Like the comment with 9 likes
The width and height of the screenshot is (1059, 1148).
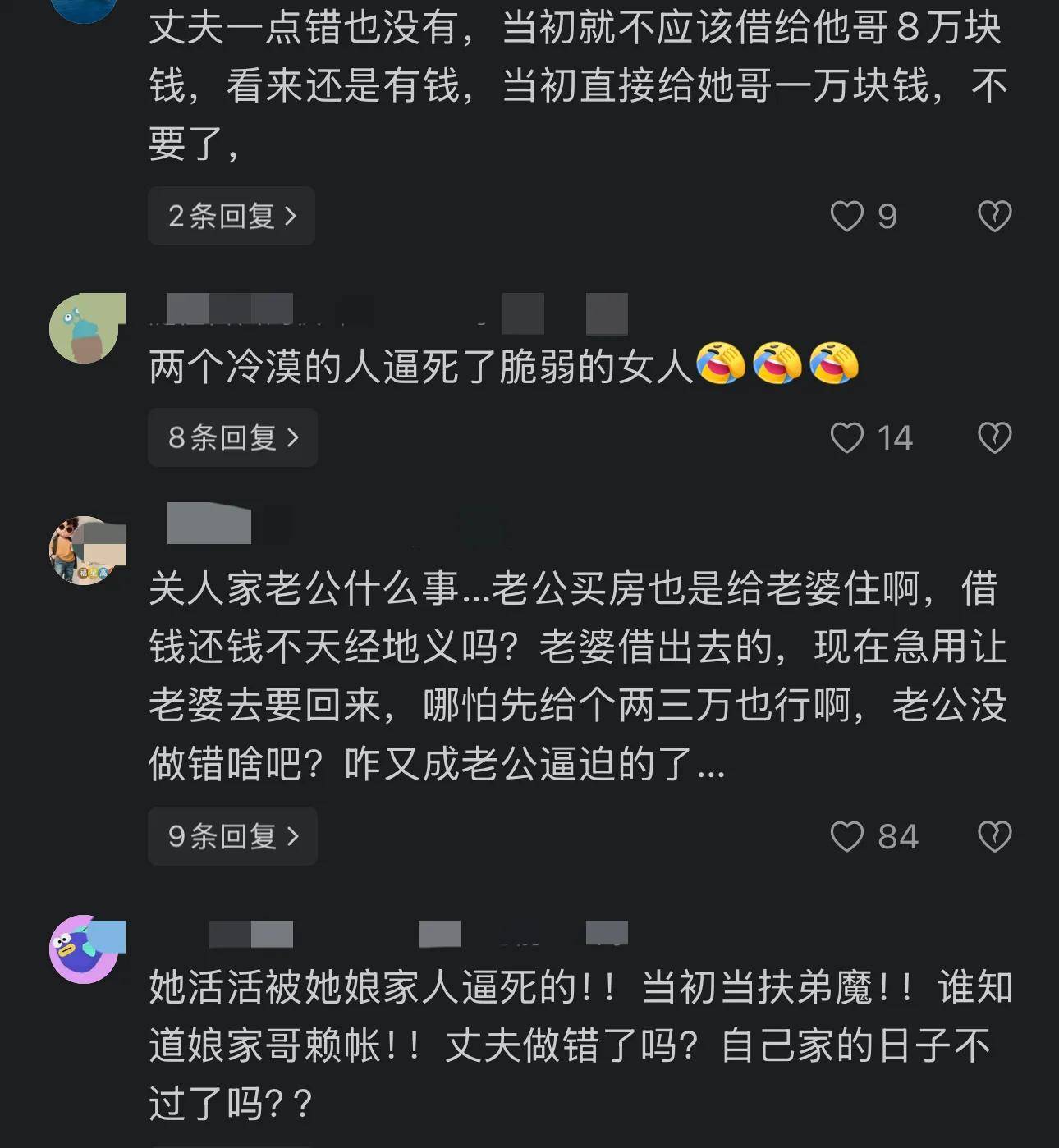click(x=846, y=217)
